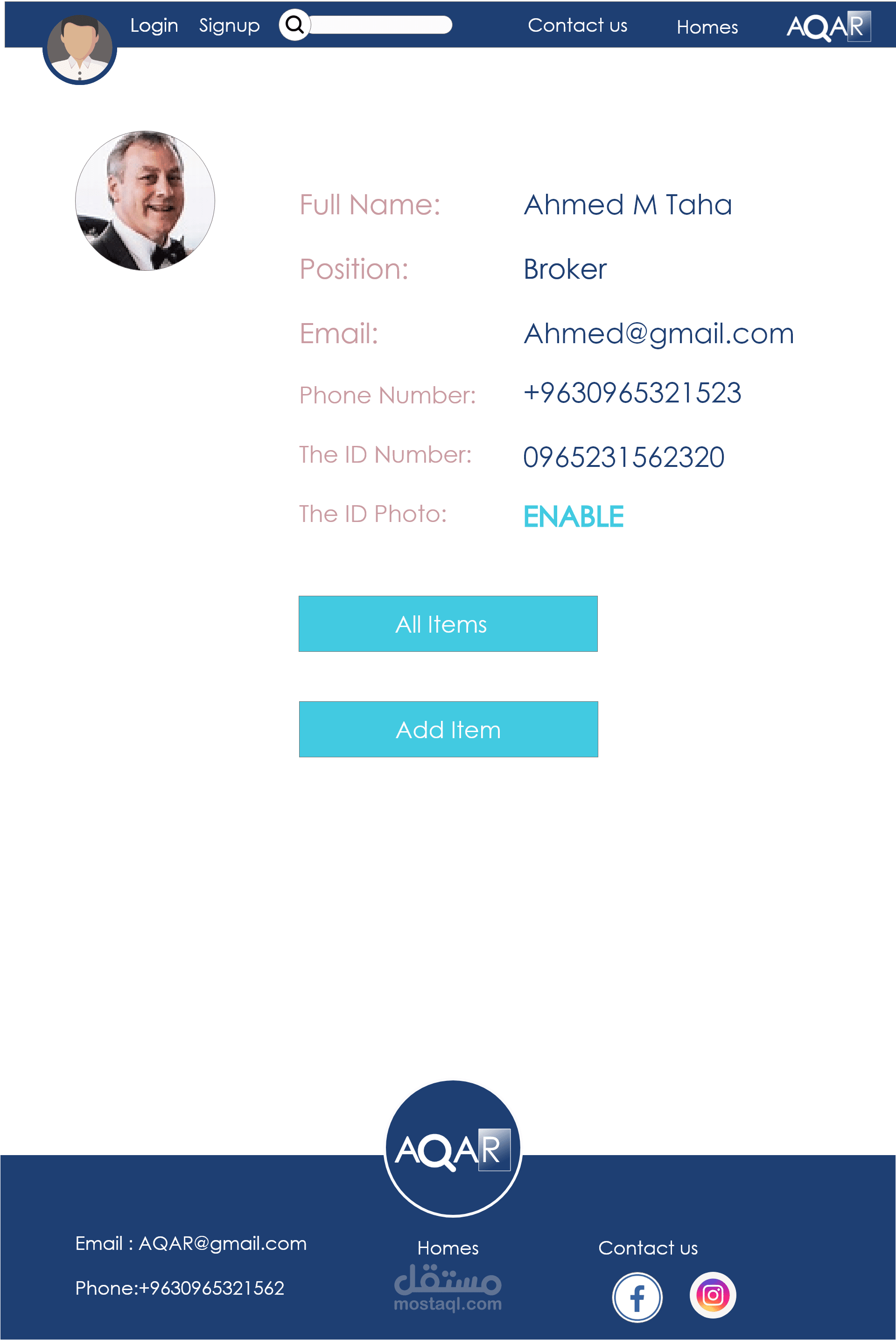Open Contact us link in the footer

647,1248
